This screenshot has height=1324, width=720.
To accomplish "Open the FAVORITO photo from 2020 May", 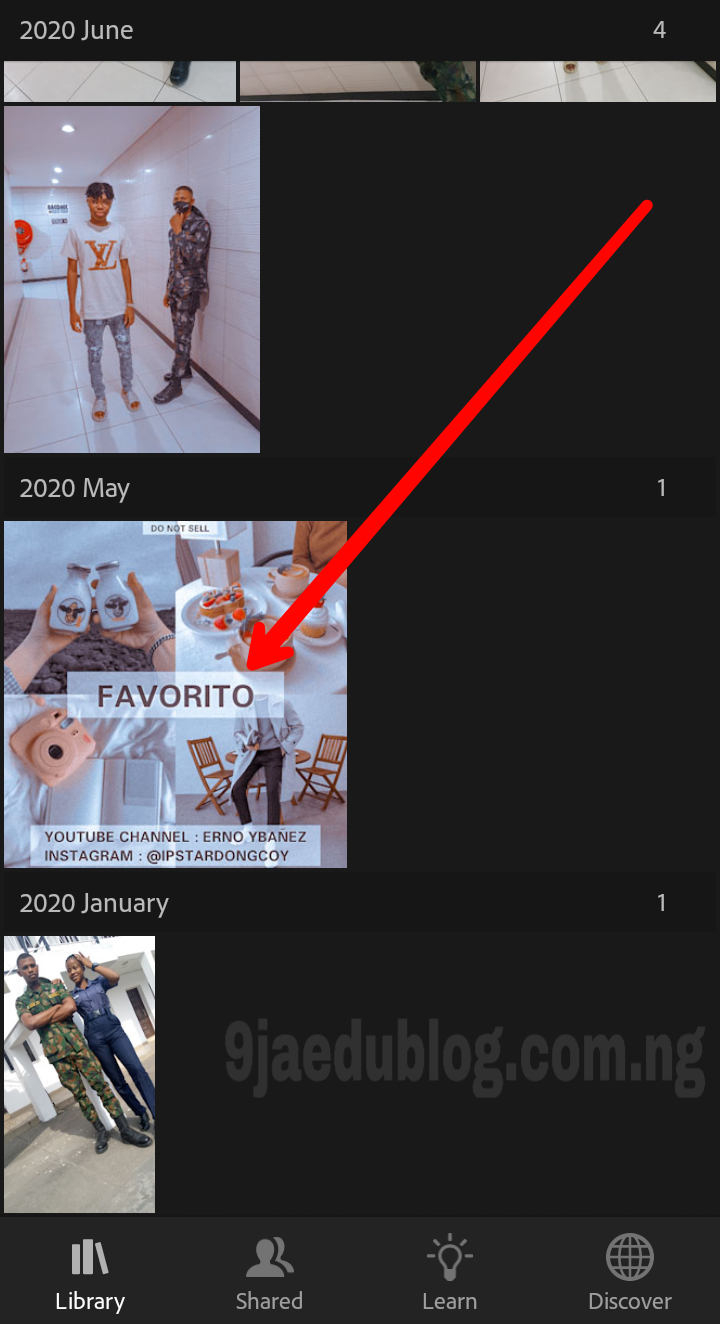I will tap(175, 694).
